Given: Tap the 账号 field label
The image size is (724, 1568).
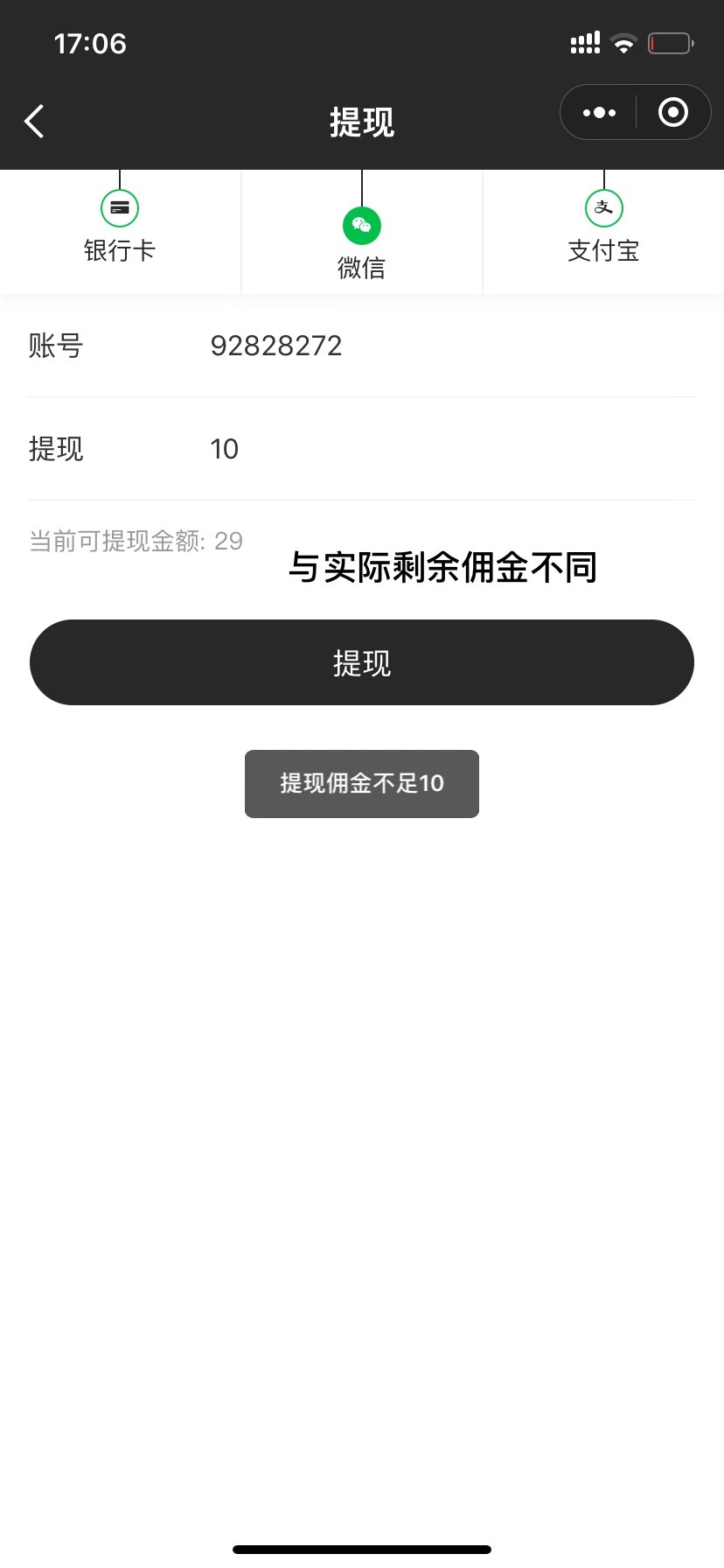Looking at the screenshot, I should [x=54, y=346].
